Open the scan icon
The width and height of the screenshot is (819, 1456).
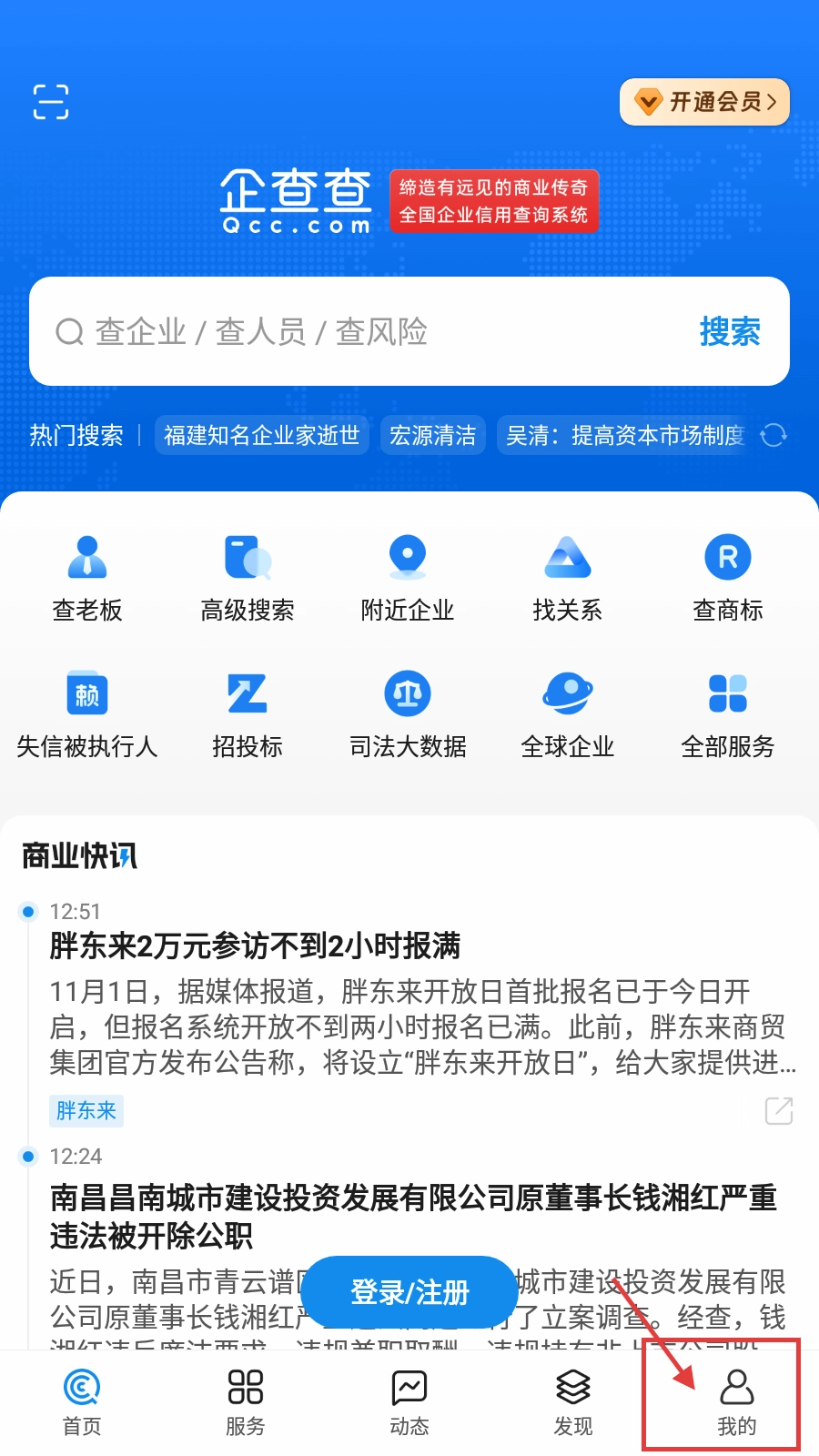click(x=51, y=102)
